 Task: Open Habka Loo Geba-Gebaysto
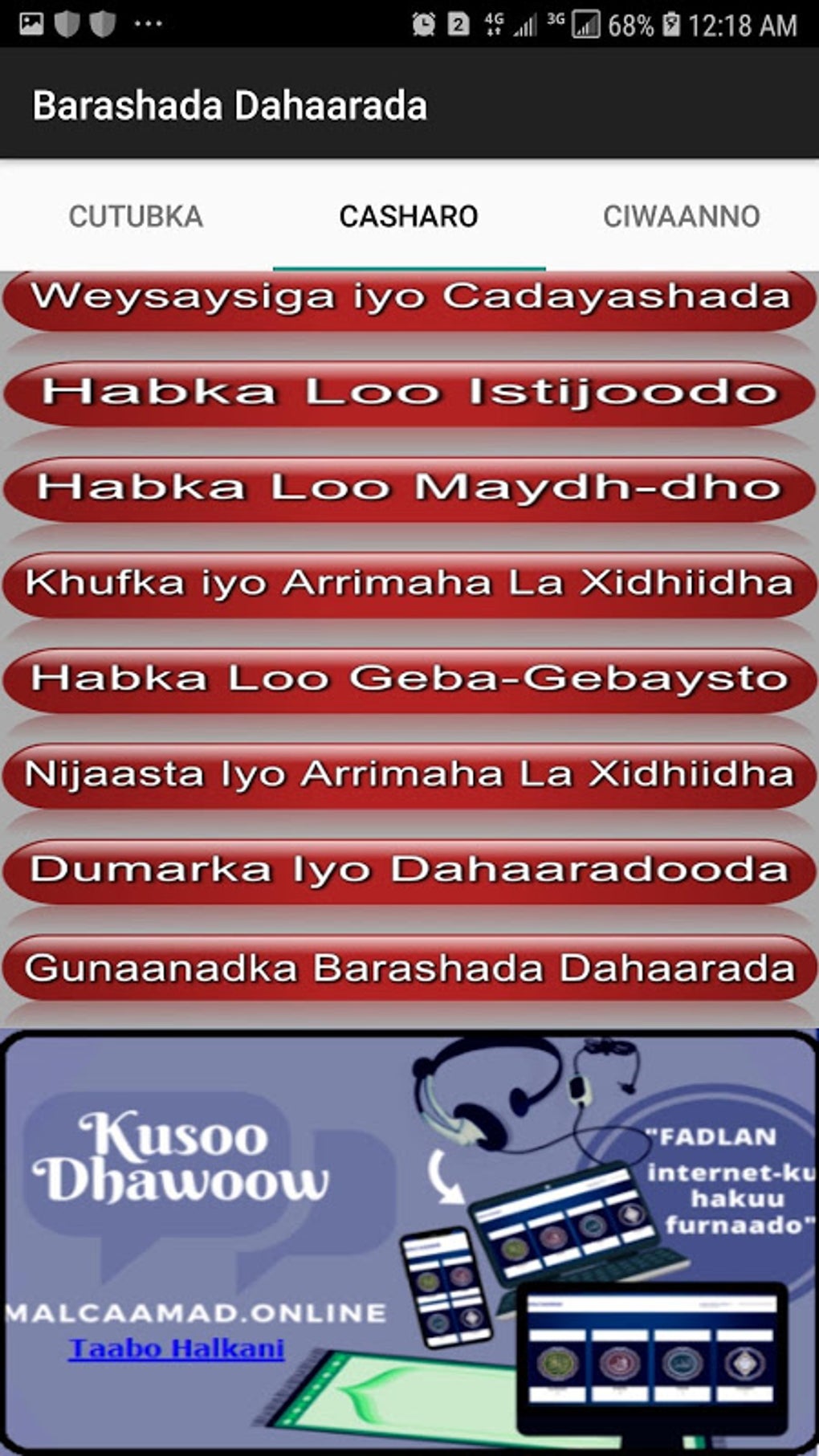(409, 680)
